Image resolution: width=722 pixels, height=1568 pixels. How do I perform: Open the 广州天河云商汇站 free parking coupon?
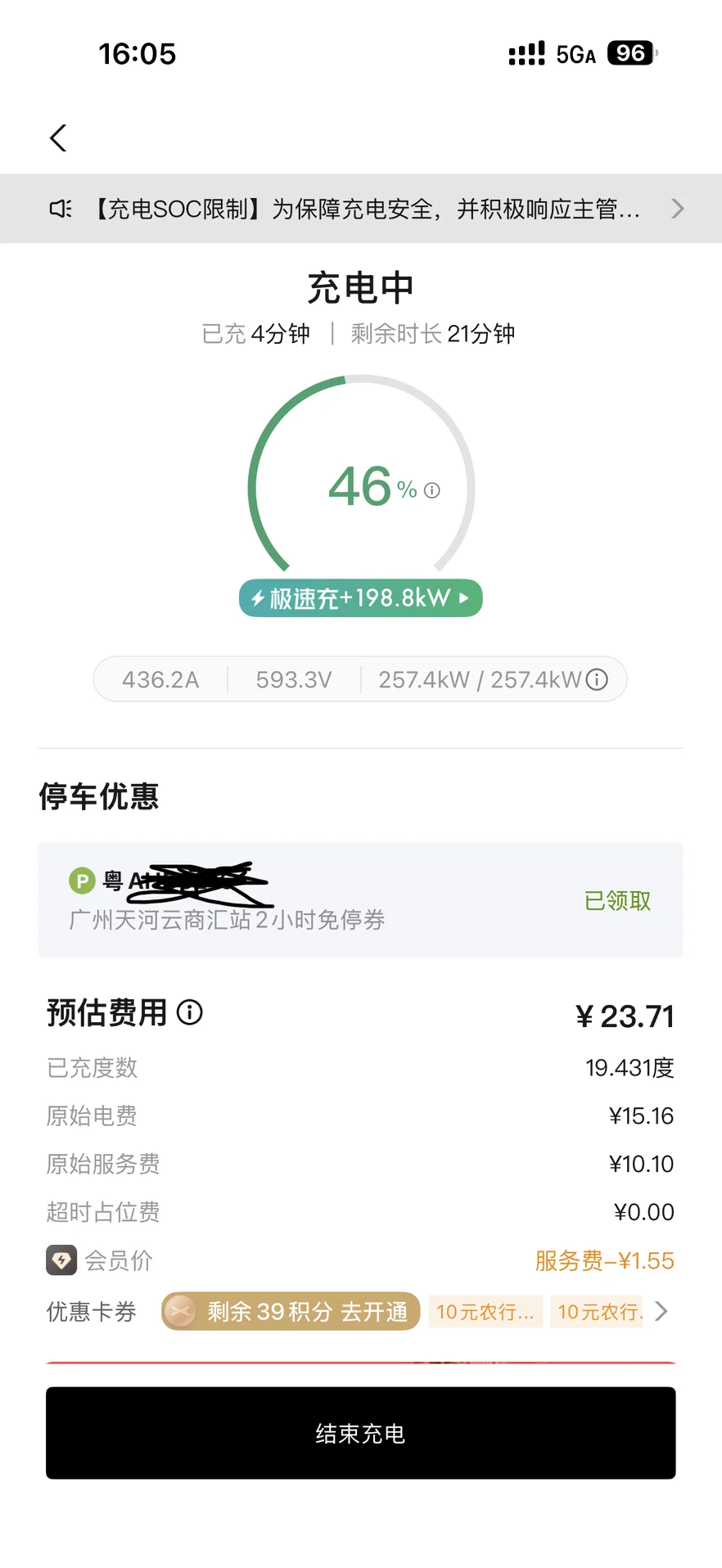pos(360,899)
